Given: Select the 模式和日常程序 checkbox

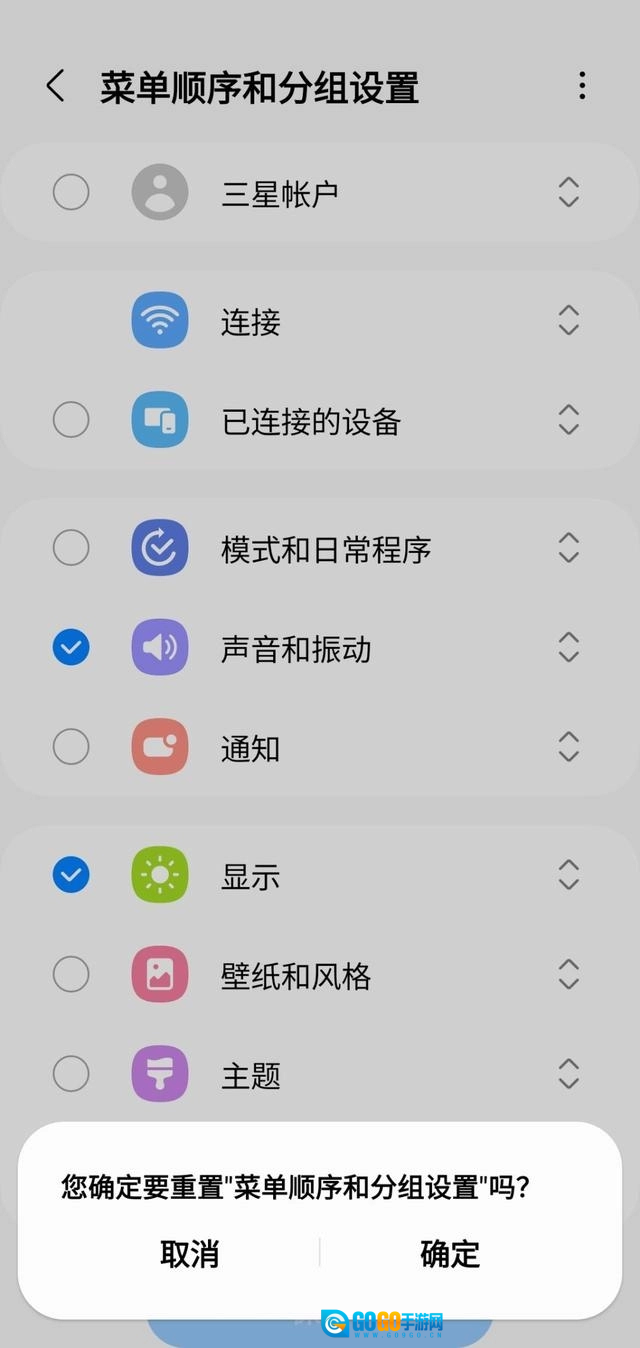Looking at the screenshot, I should (x=71, y=547).
